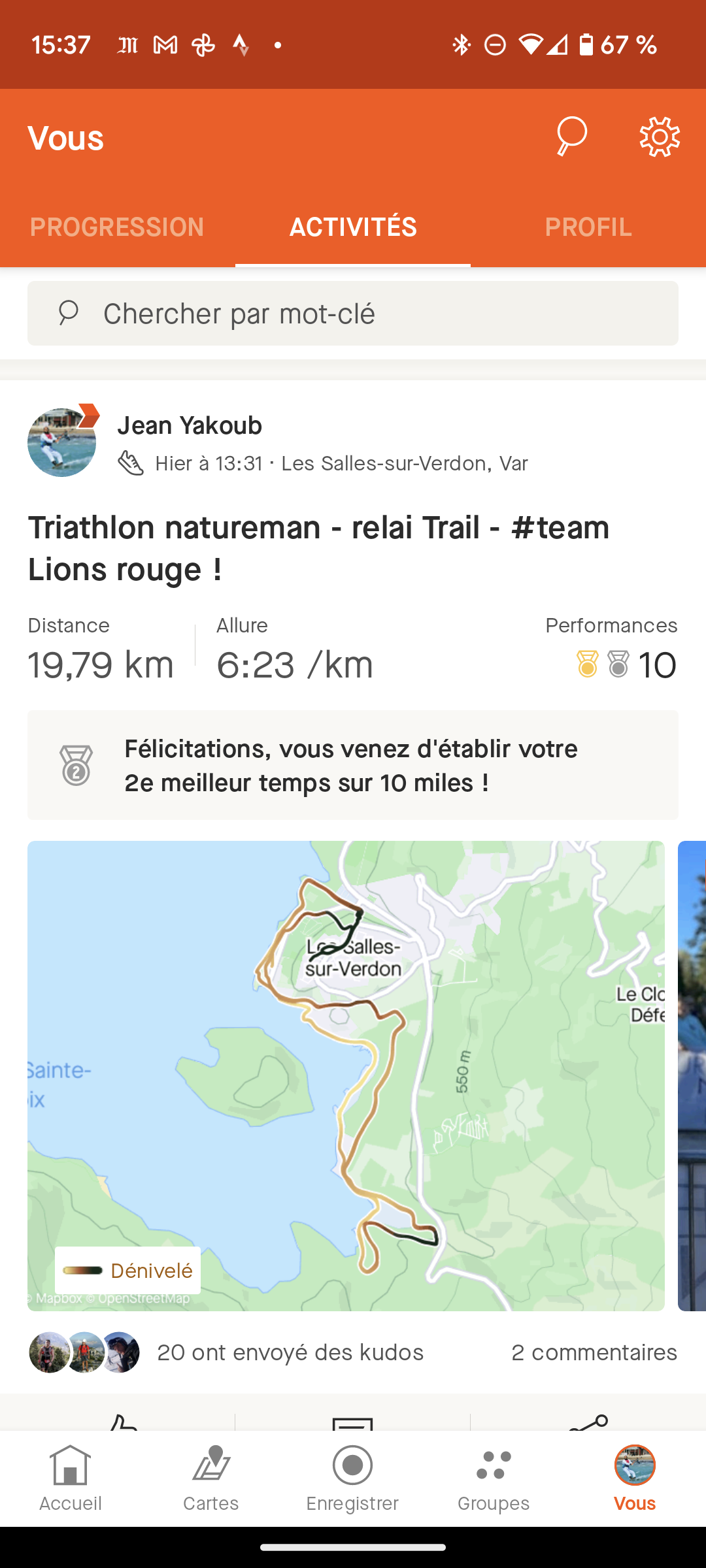706x1568 pixels.
Task: Select the Vous tab in bottom navigation
Action: (x=635, y=1478)
